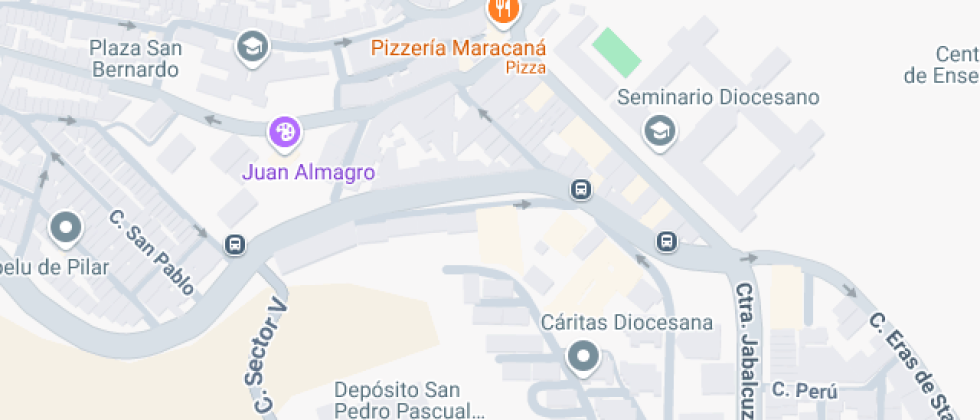Select the Juan Almagro map pin
The image size is (980, 420).
point(285,131)
